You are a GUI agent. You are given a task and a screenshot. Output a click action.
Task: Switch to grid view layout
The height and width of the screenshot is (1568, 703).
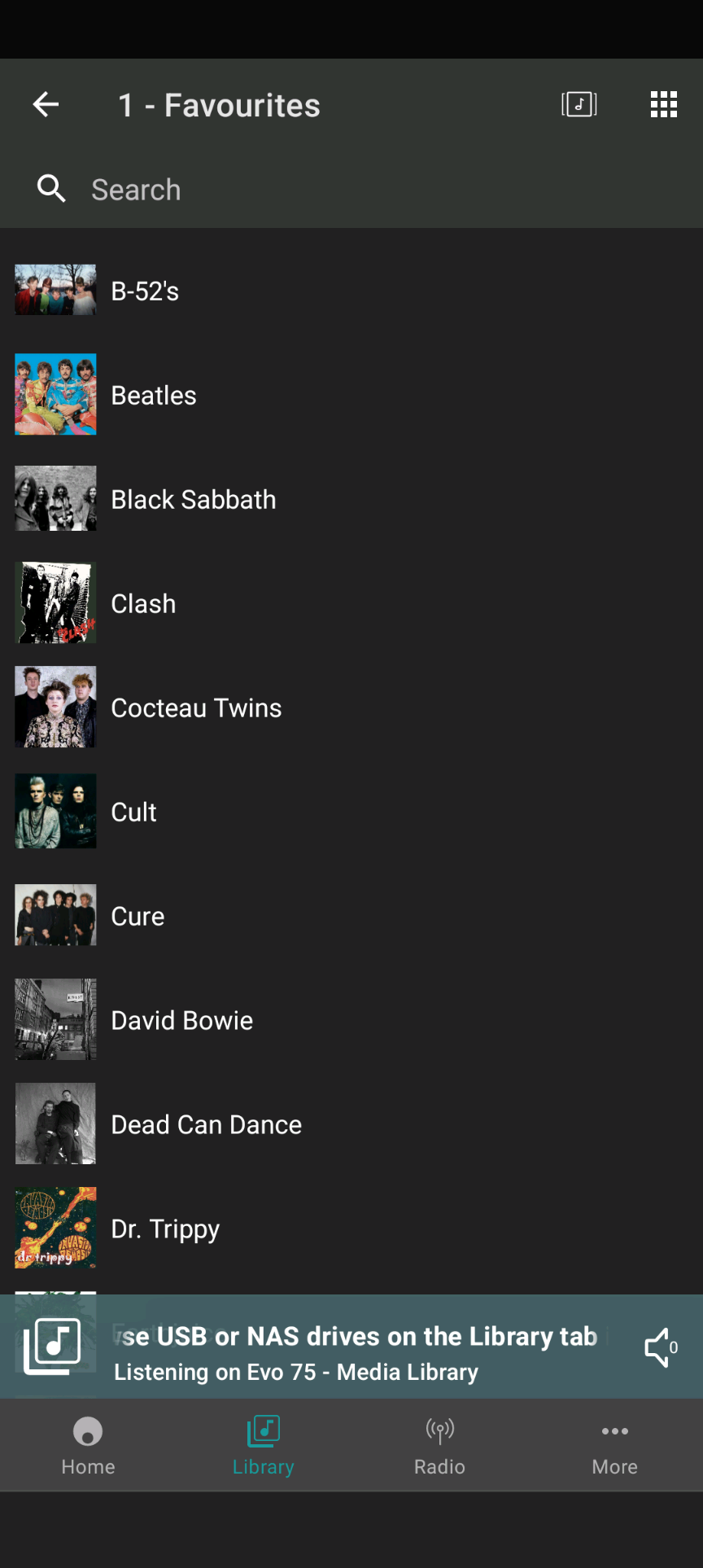coord(663,105)
